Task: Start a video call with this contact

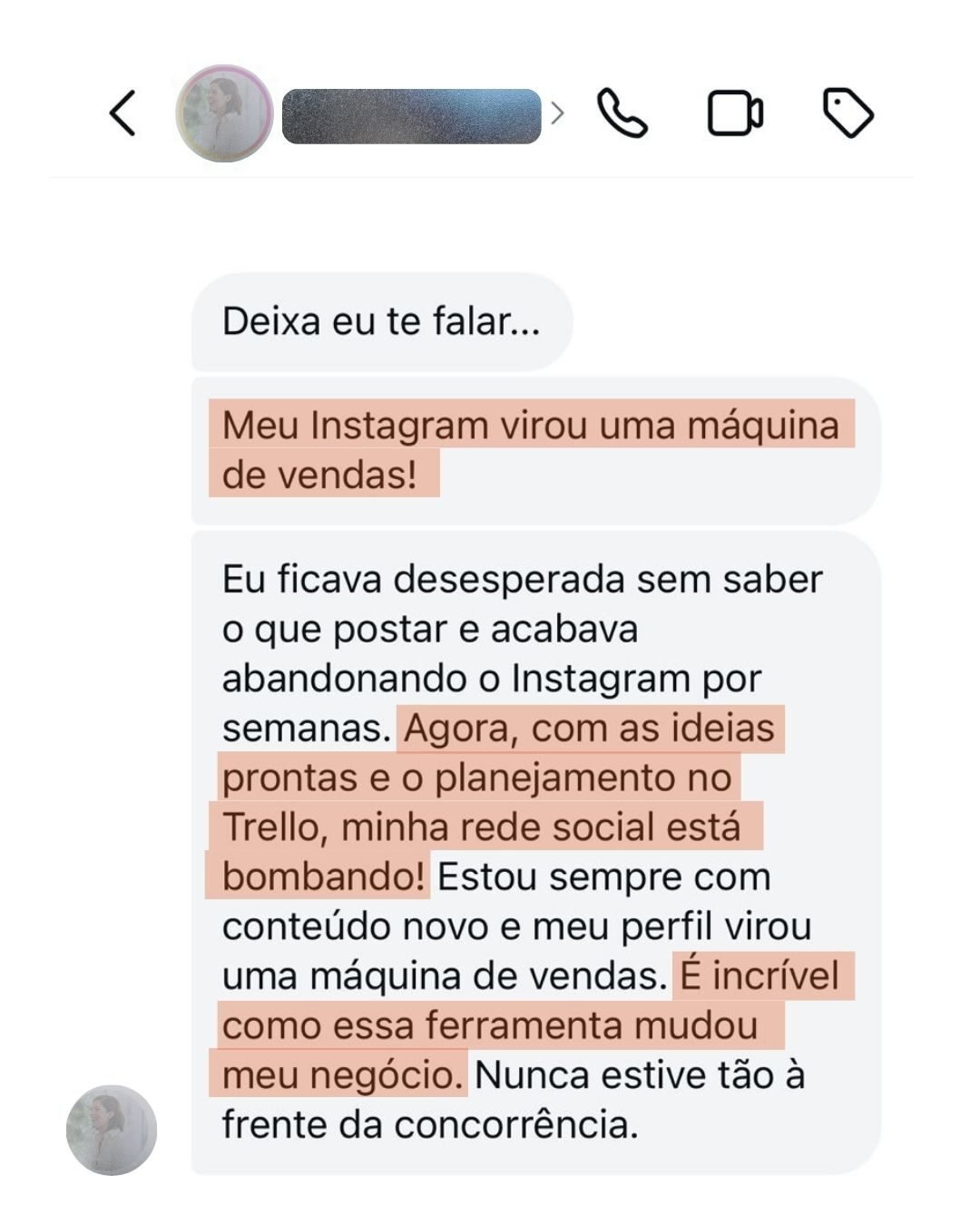Action: (734, 113)
